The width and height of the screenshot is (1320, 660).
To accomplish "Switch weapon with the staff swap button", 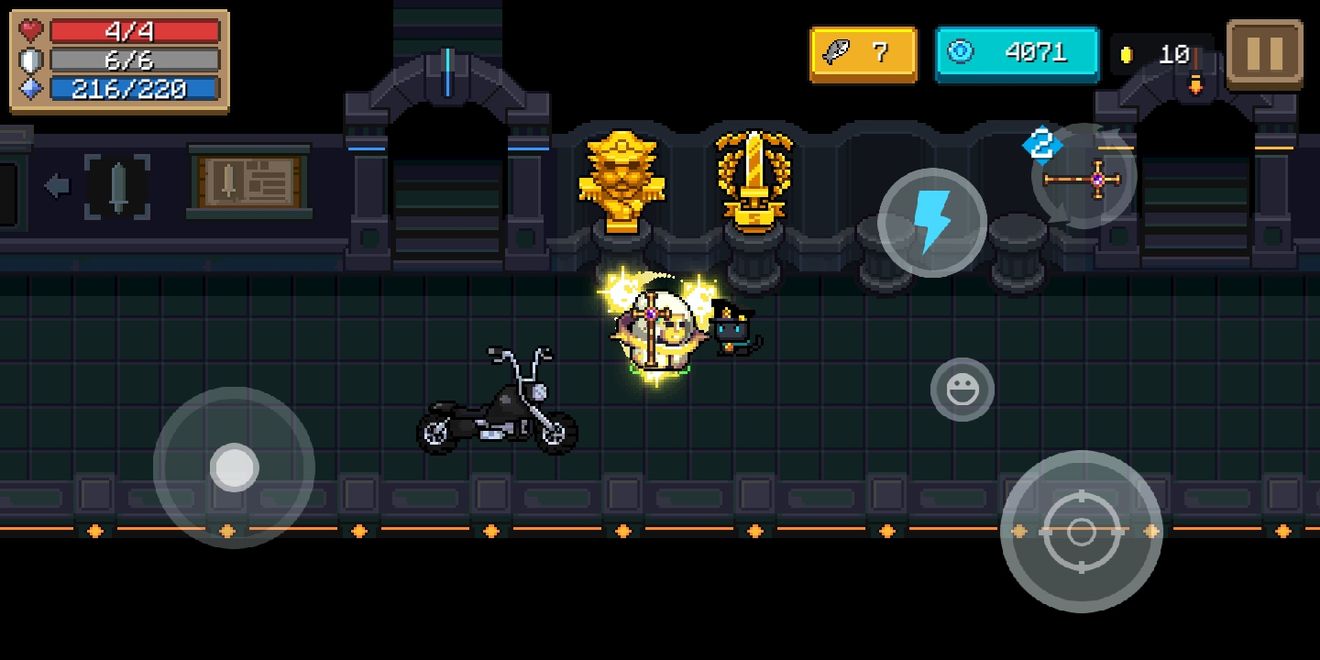I will coord(1084,178).
